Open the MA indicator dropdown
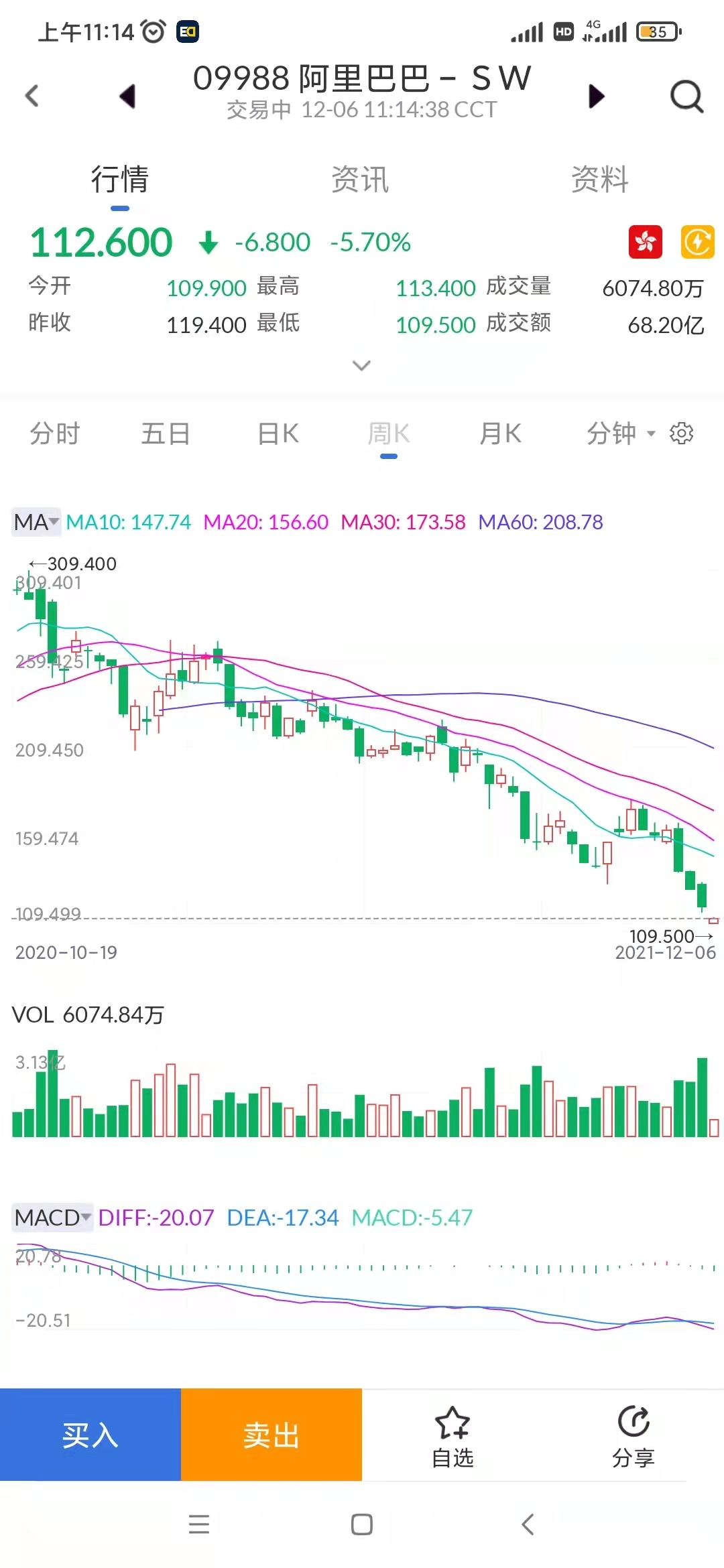 (x=36, y=522)
